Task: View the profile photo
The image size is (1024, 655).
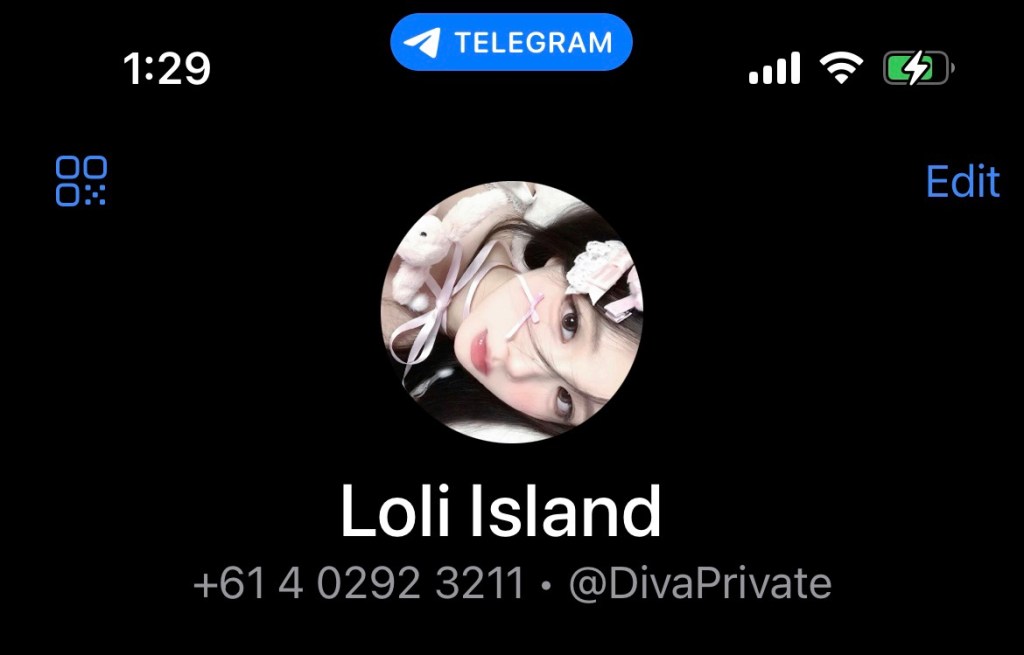Action: click(512, 312)
